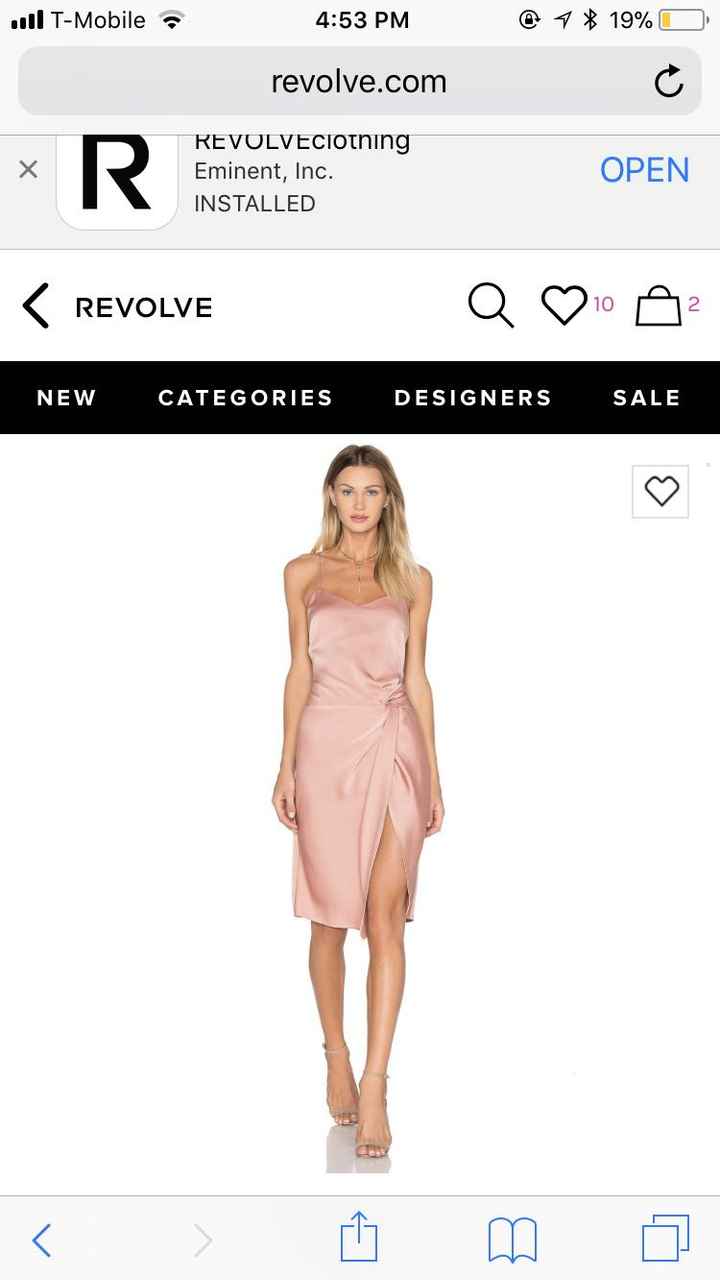Open the search magnifier icon

pos(490,306)
